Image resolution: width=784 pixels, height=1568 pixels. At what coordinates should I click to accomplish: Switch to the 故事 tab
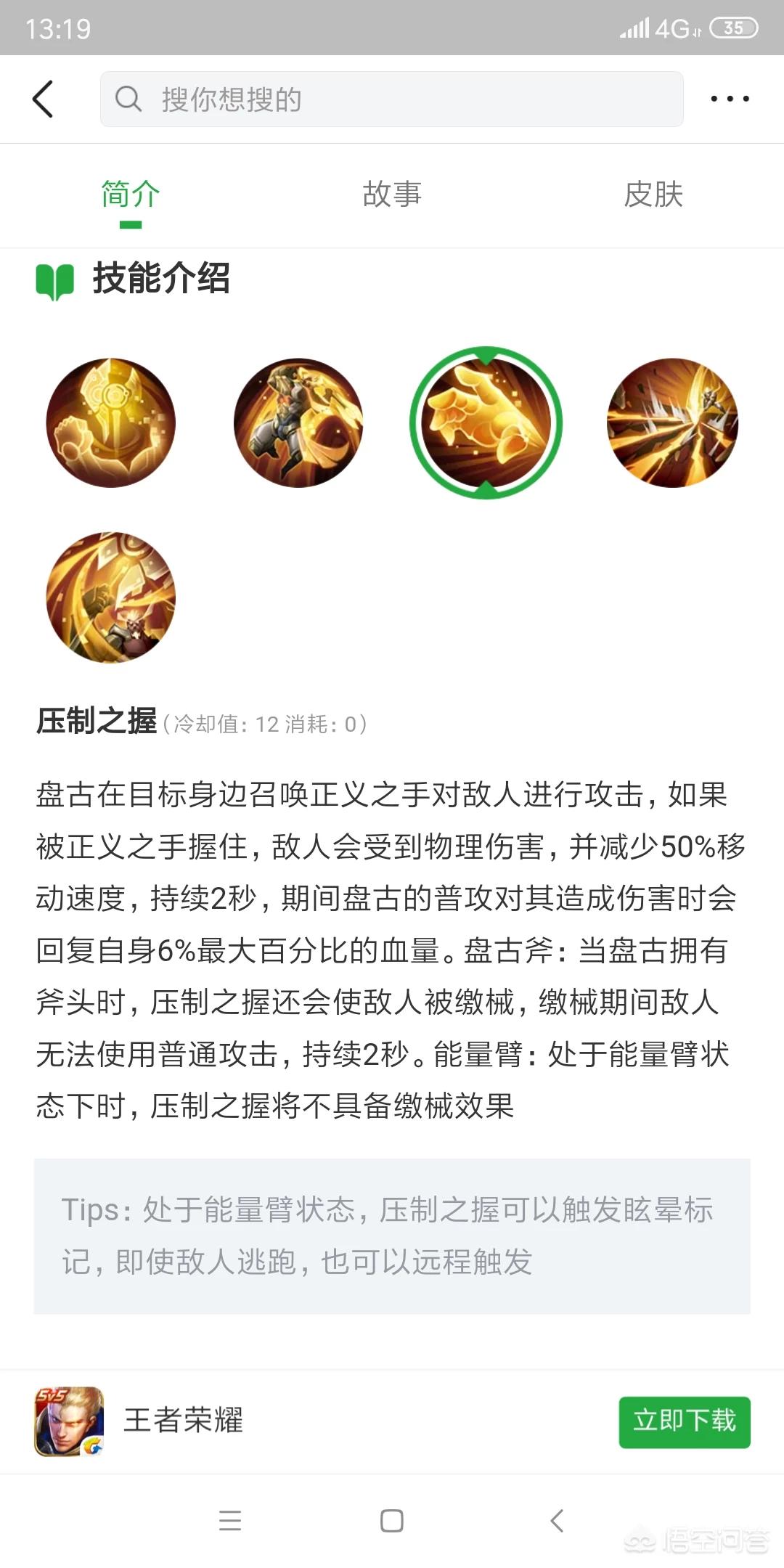(x=392, y=195)
